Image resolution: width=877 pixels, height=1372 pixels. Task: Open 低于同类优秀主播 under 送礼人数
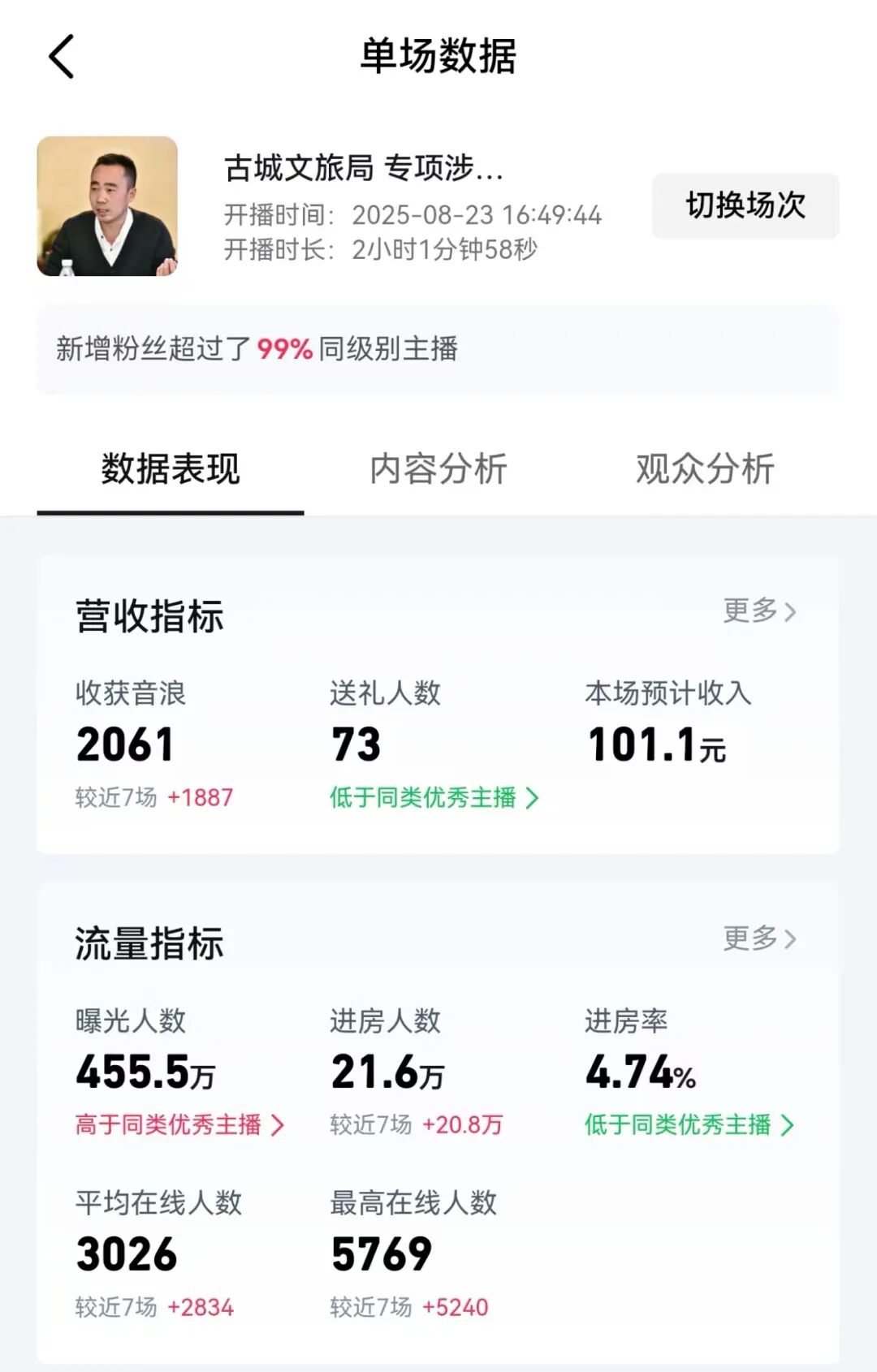click(434, 798)
